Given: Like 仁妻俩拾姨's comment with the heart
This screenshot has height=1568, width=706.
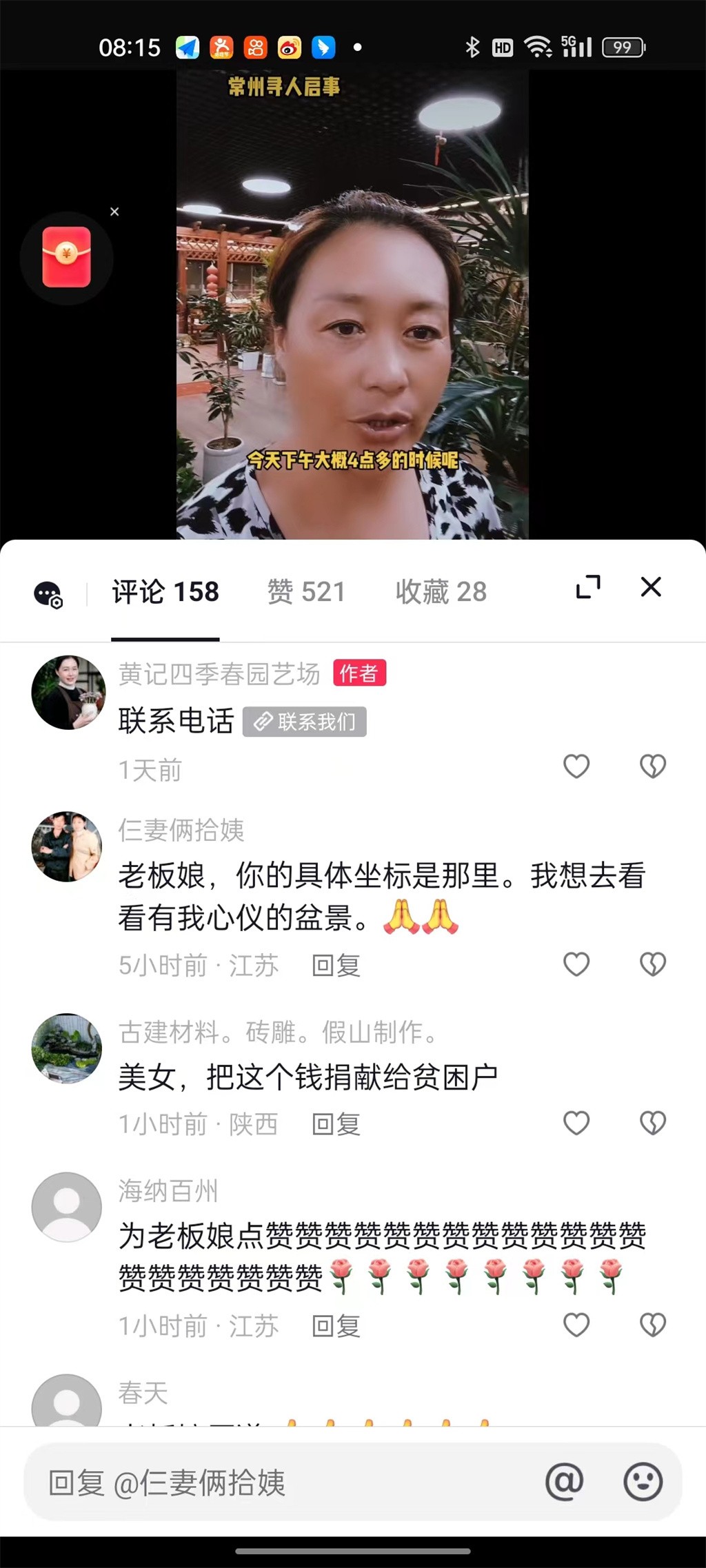Looking at the screenshot, I should coord(576,965).
